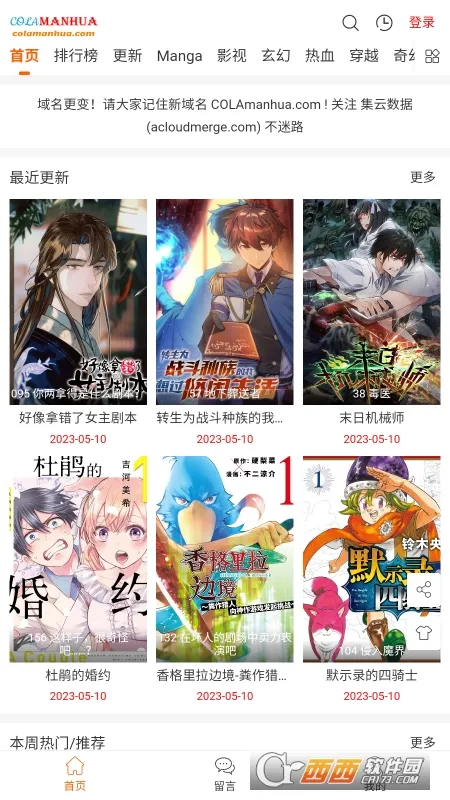Go to the 影视 tab
Screen dimensions: 450x800
tap(232, 55)
